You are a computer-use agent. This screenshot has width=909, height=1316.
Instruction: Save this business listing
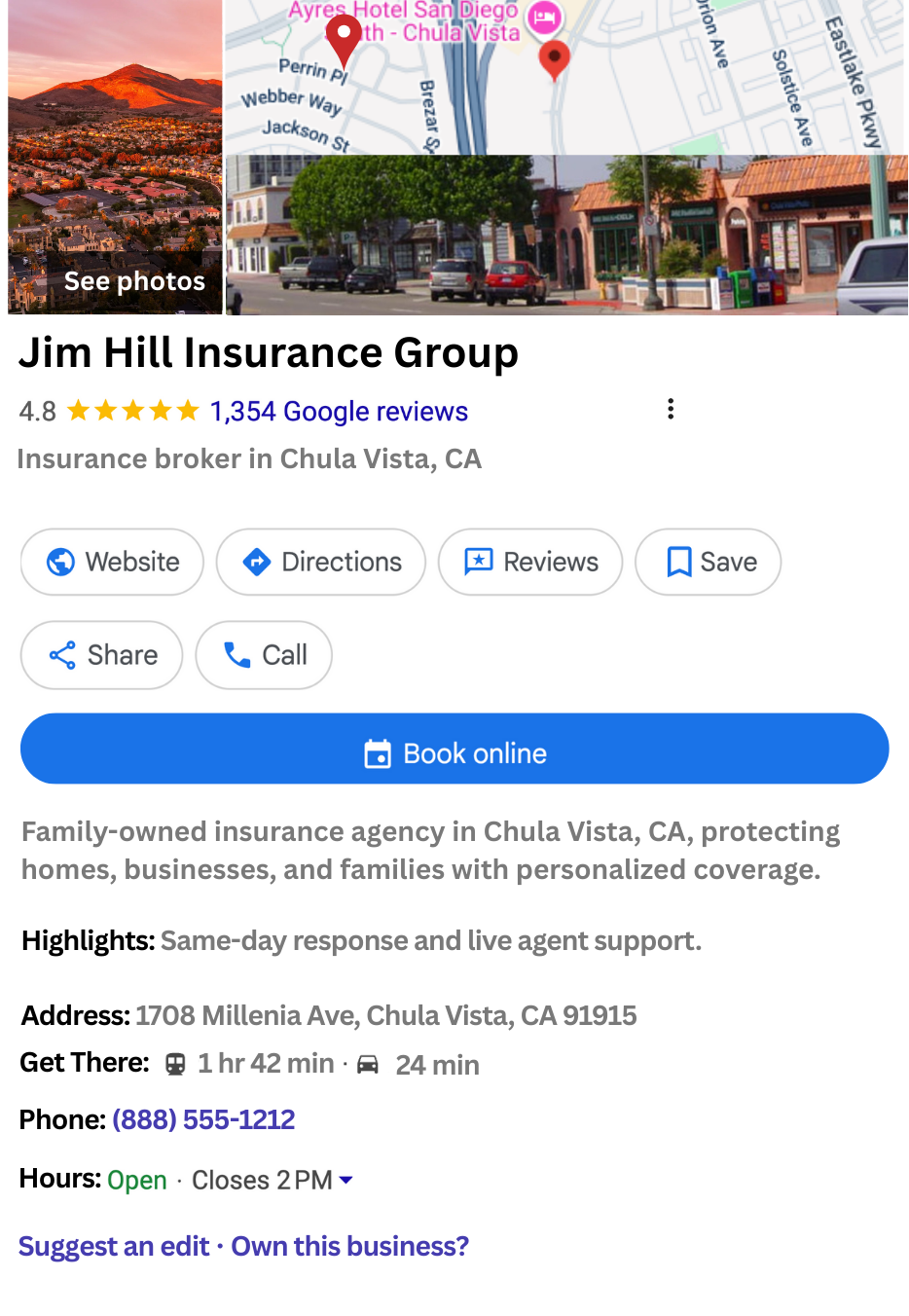[709, 562]
